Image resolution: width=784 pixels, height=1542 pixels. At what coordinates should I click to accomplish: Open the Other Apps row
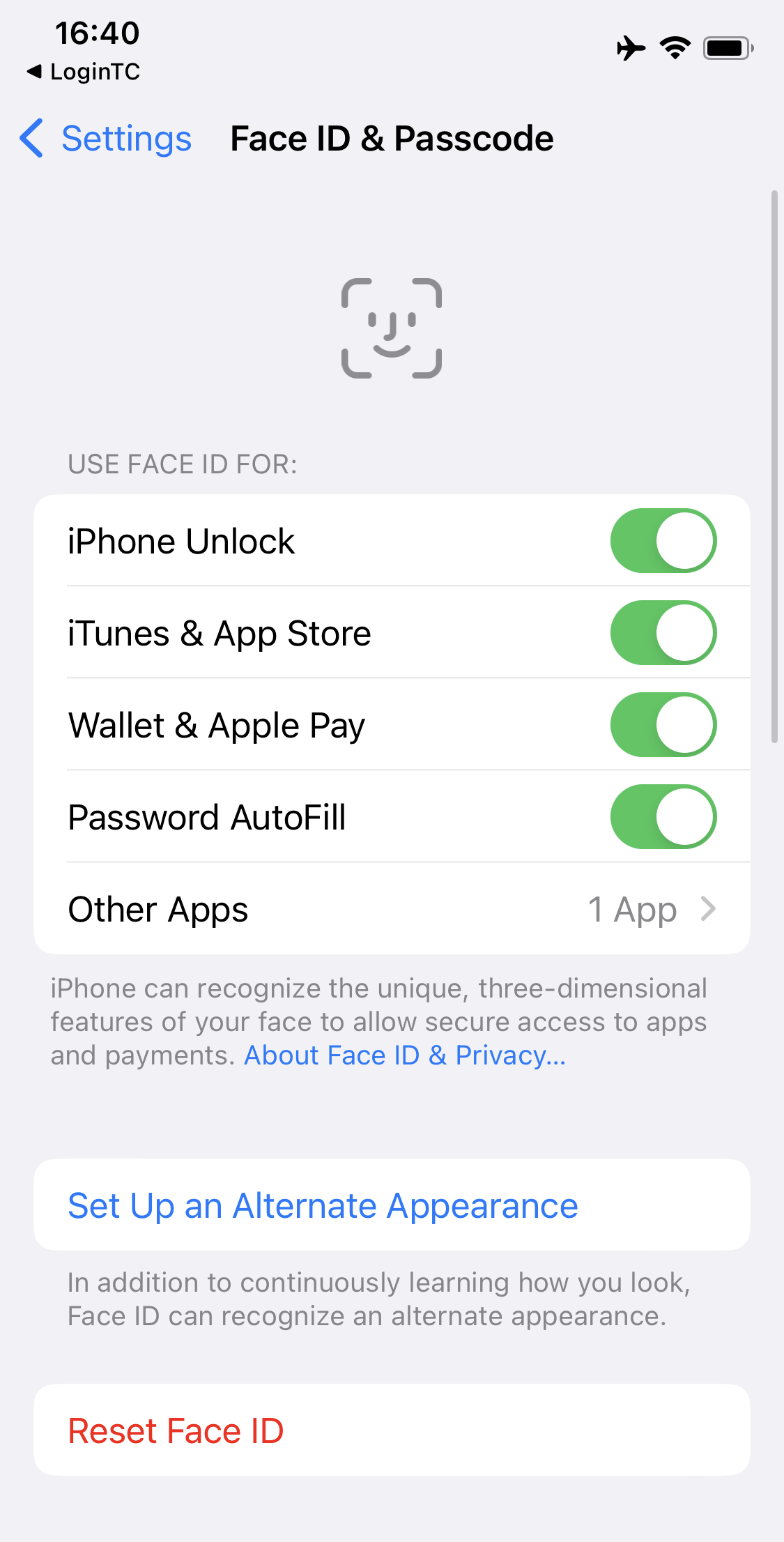[392, 909]
